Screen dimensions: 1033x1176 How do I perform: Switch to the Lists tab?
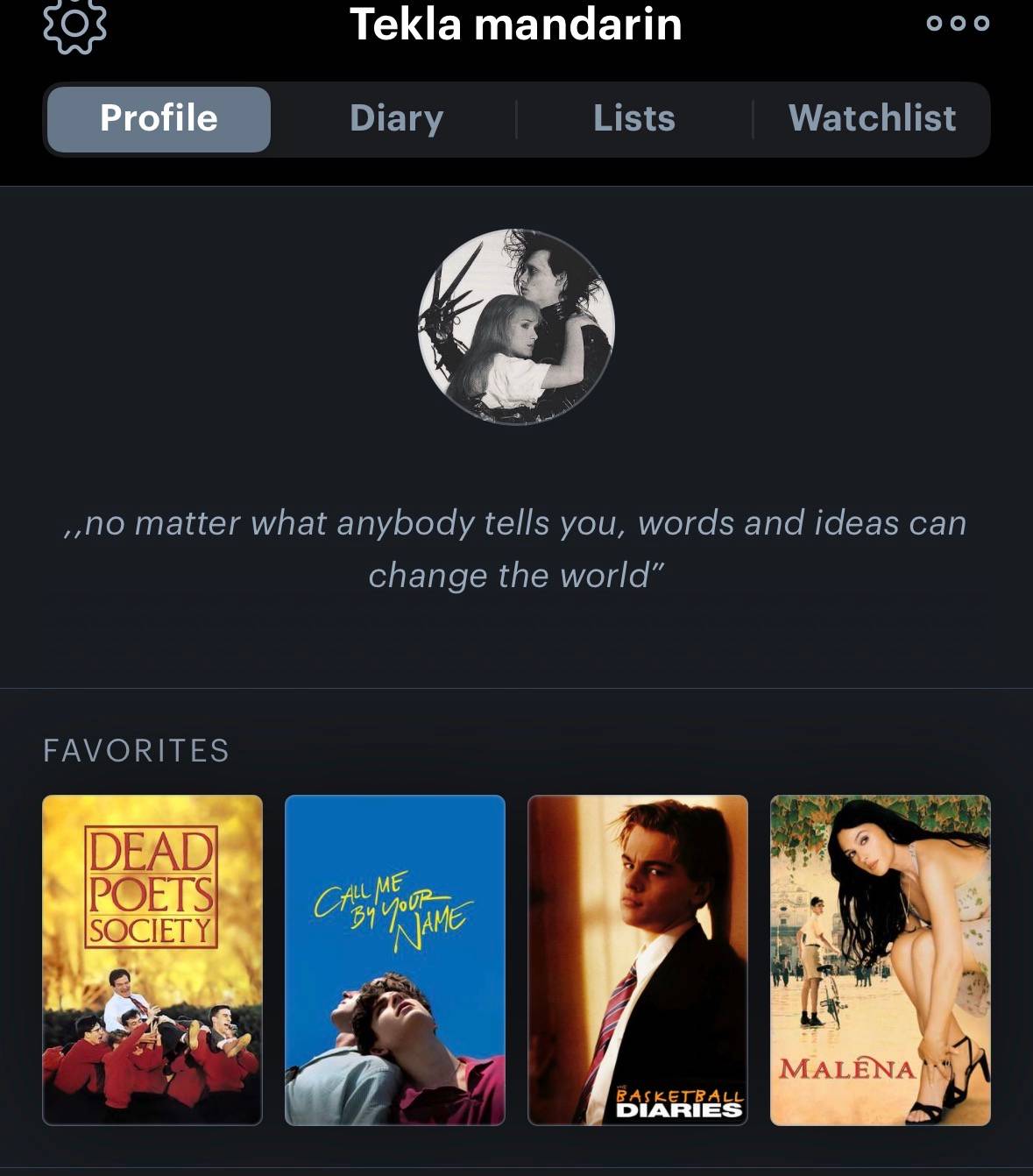pos(634,118)
